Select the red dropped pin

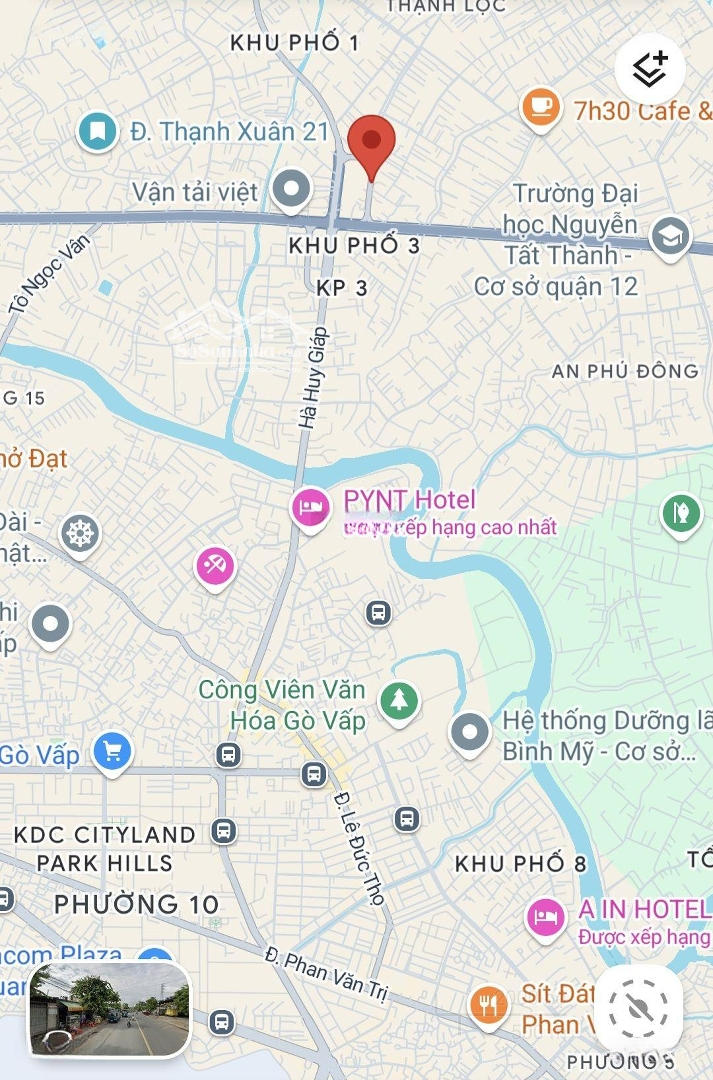[x=372, y=146]
